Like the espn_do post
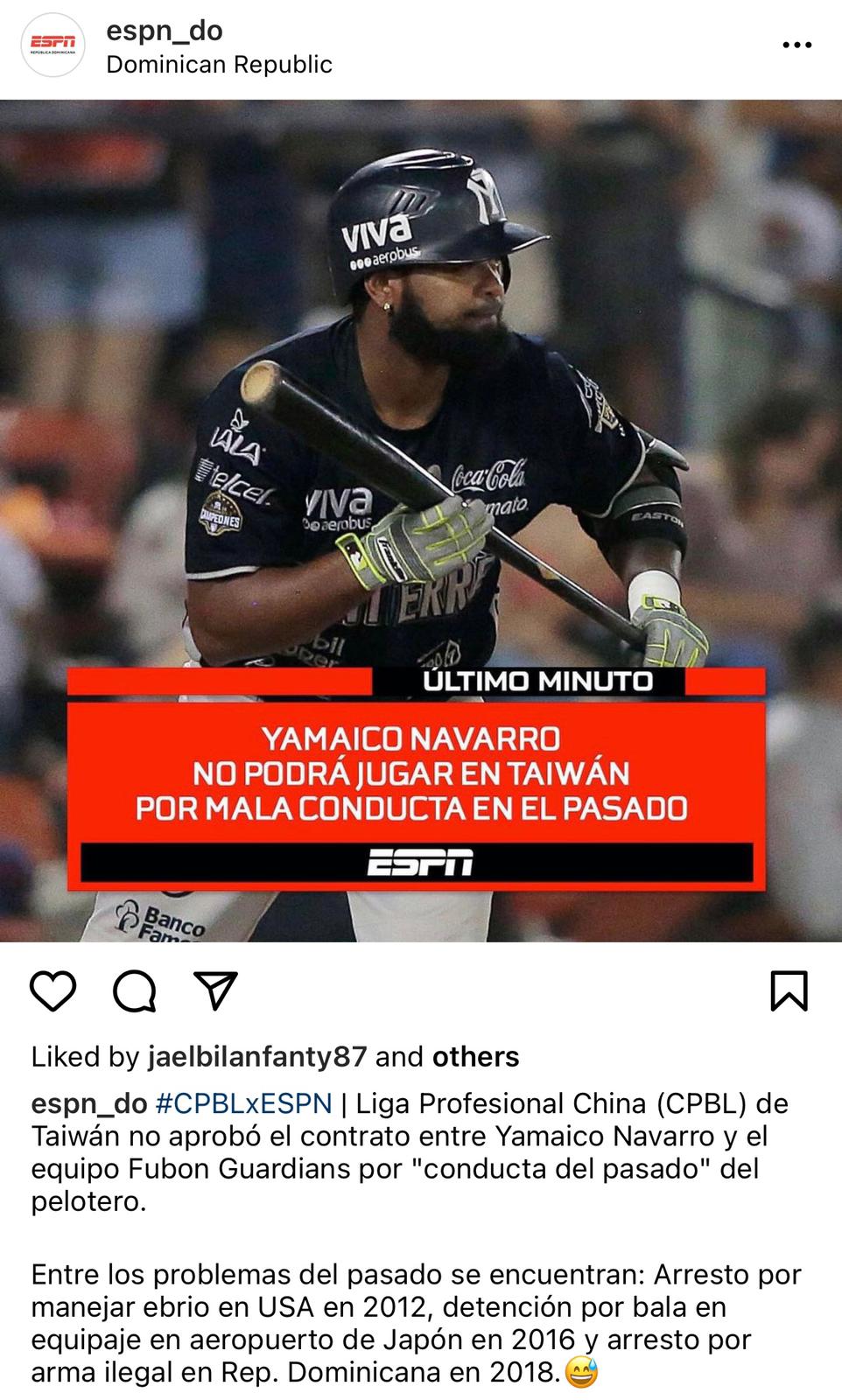 [x=53, y=991]
